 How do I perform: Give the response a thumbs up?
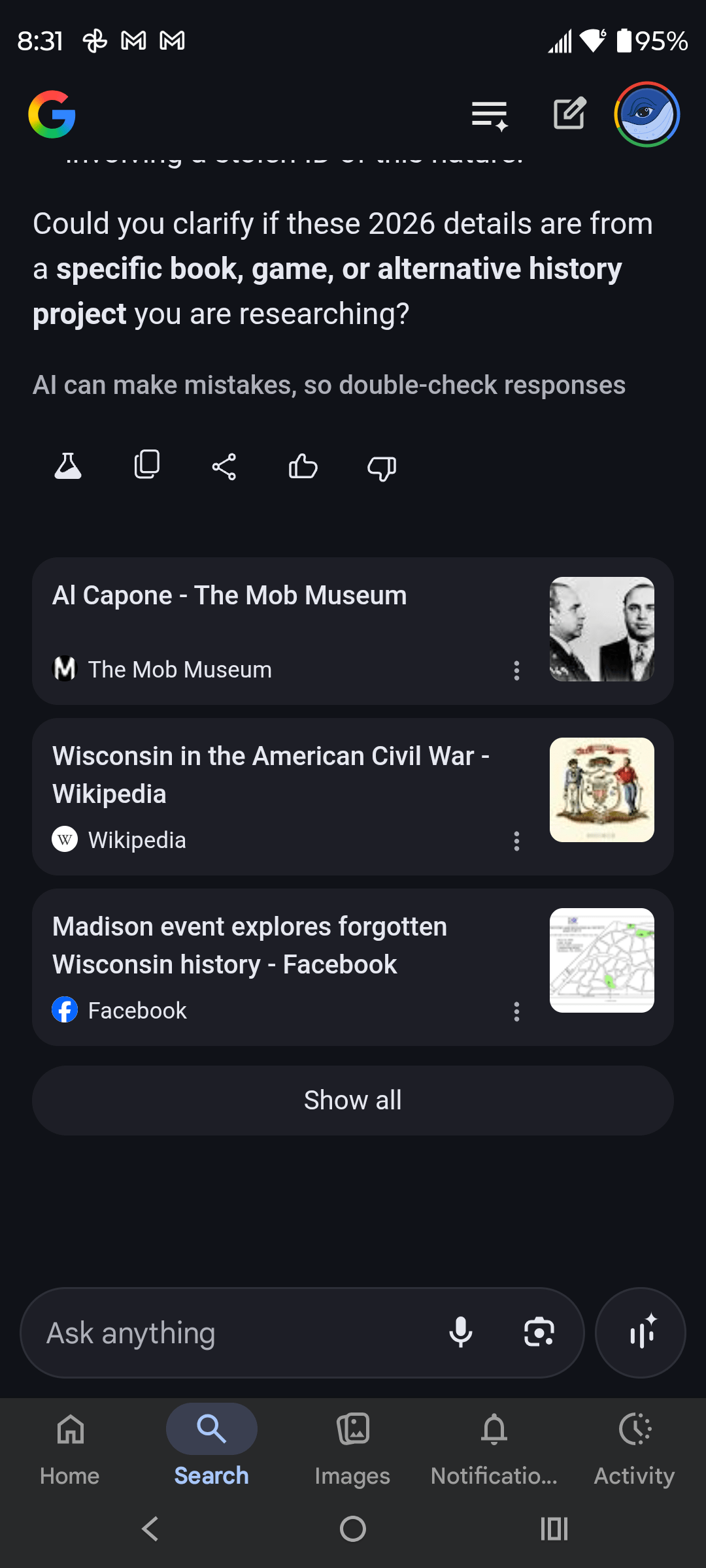(303, 466)
